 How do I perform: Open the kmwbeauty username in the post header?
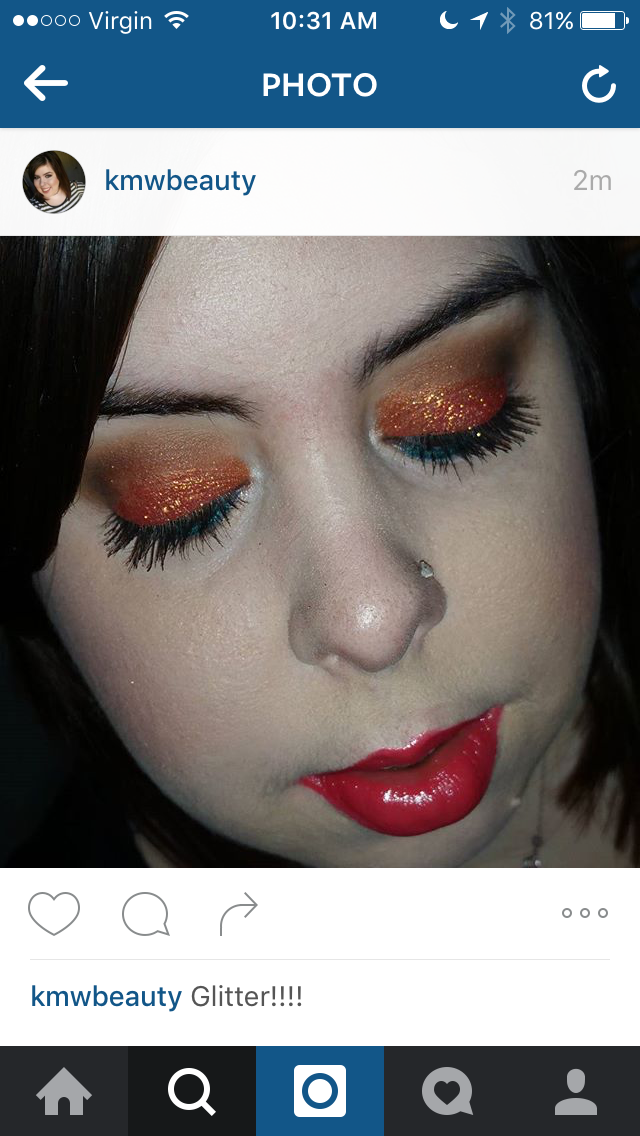(180, 181)
